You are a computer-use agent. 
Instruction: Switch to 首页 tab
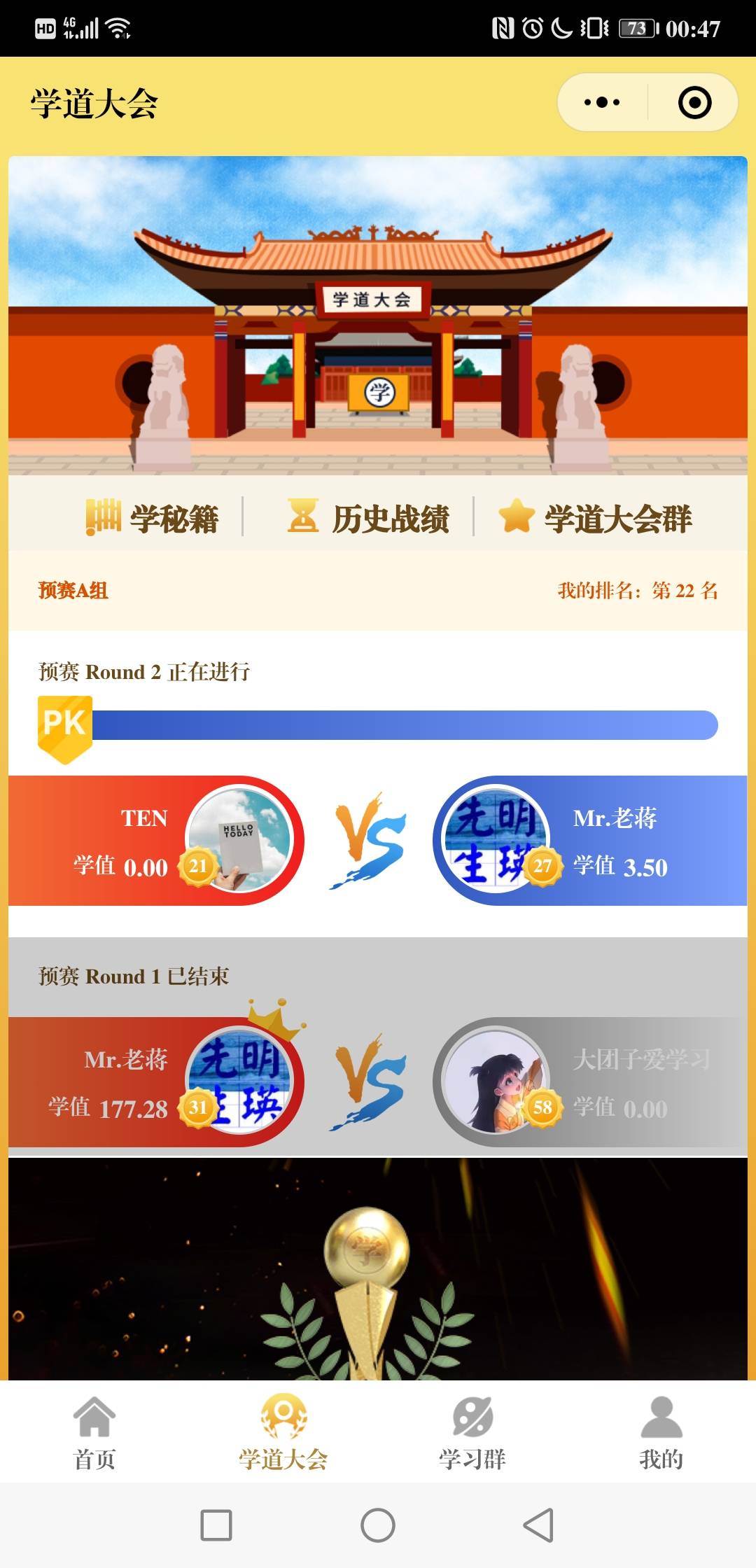[x=94, y=1432]
